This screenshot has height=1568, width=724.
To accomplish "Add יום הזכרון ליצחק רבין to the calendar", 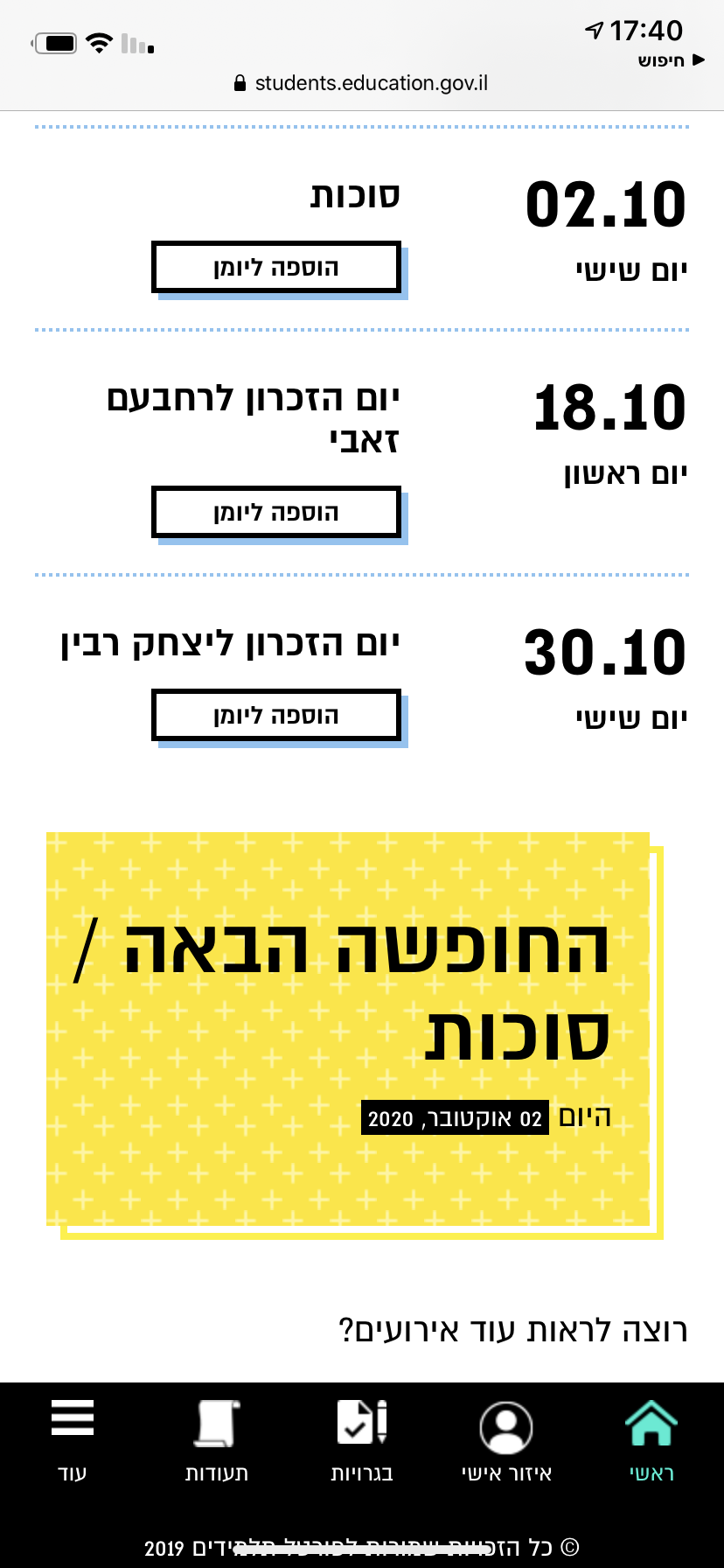I will point(276,715).
